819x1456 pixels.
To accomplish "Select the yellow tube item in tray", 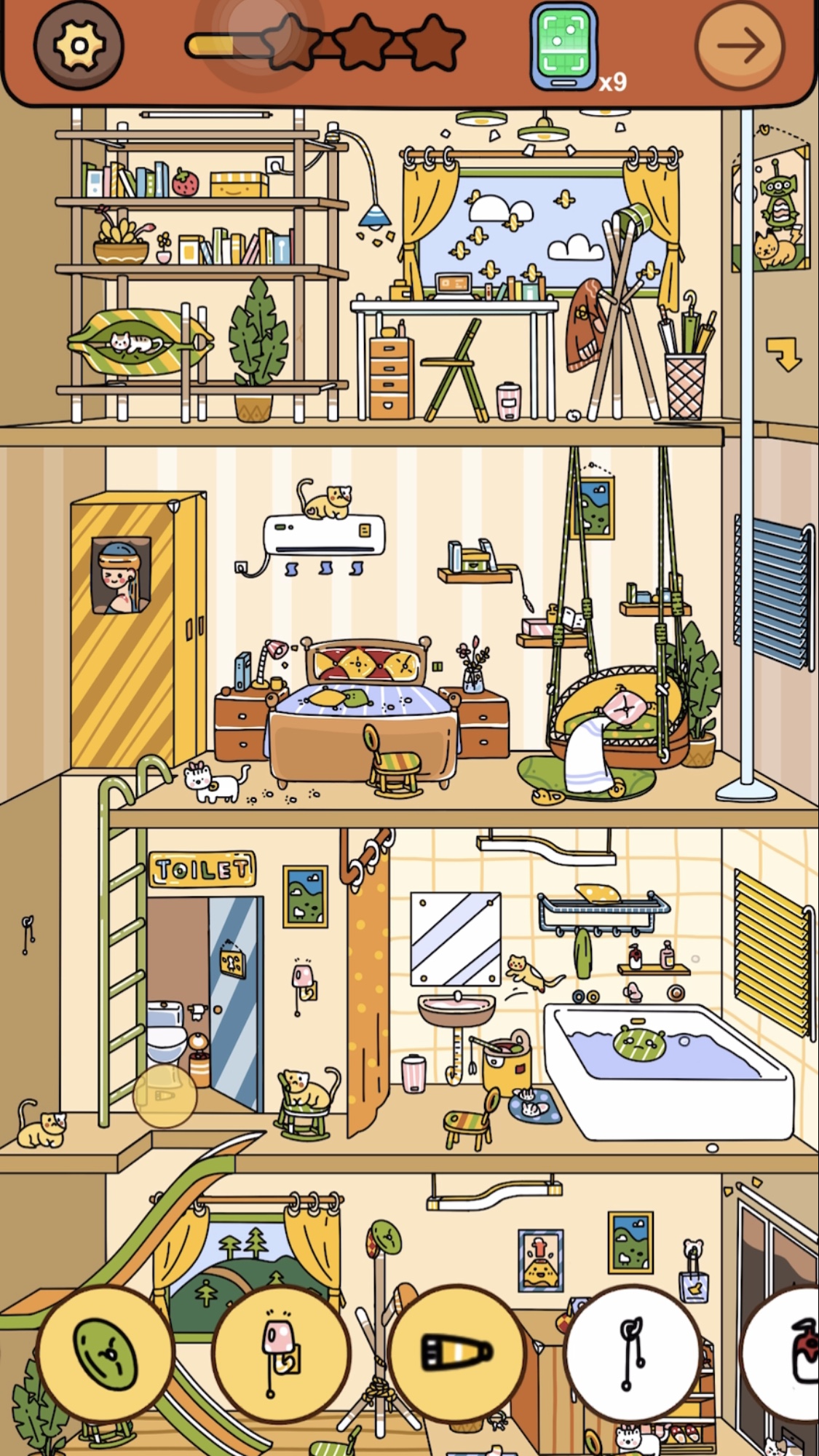I will (x=457, y=1353).
